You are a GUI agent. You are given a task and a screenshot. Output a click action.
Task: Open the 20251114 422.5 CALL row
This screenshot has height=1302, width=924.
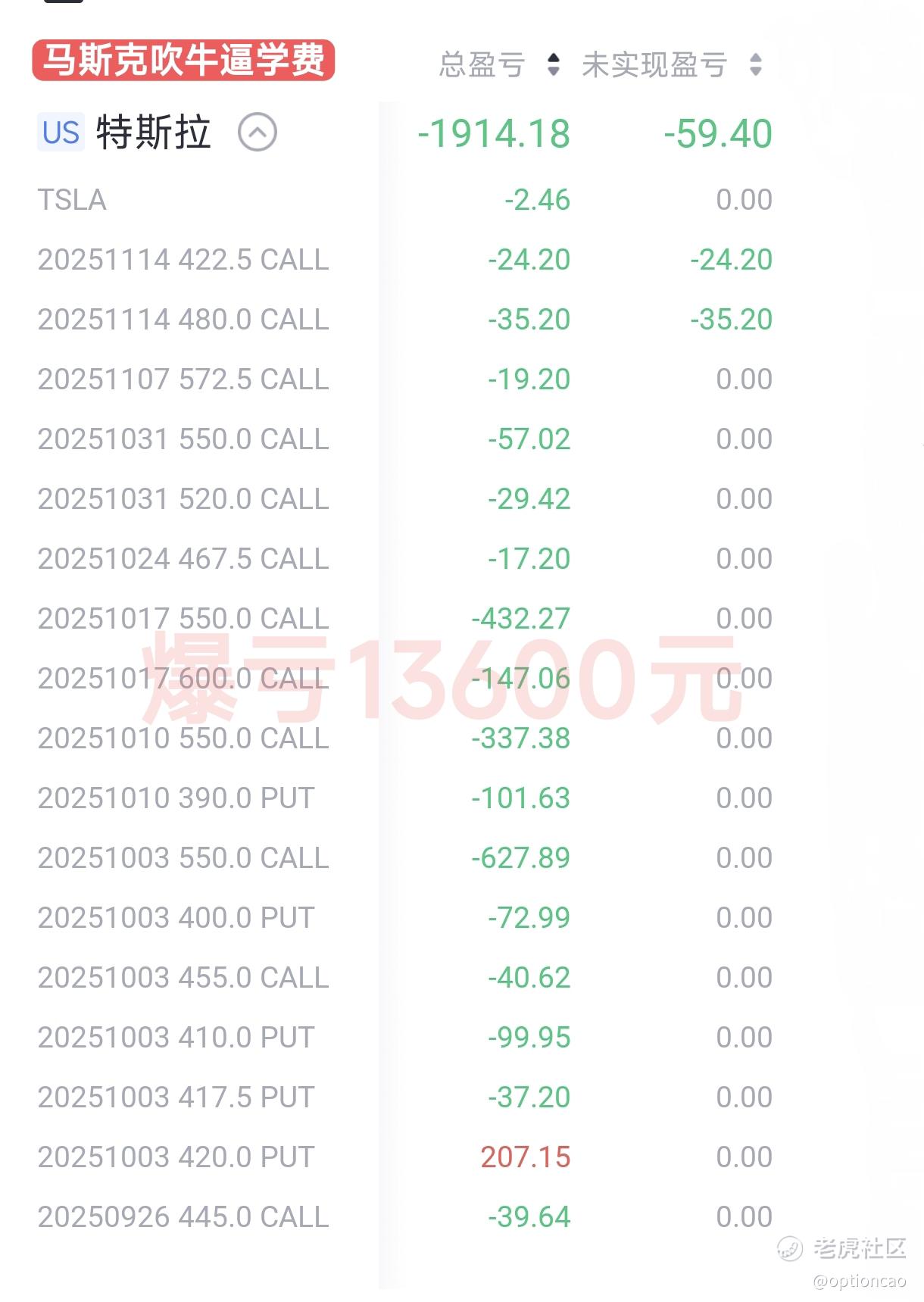(183, 260)
